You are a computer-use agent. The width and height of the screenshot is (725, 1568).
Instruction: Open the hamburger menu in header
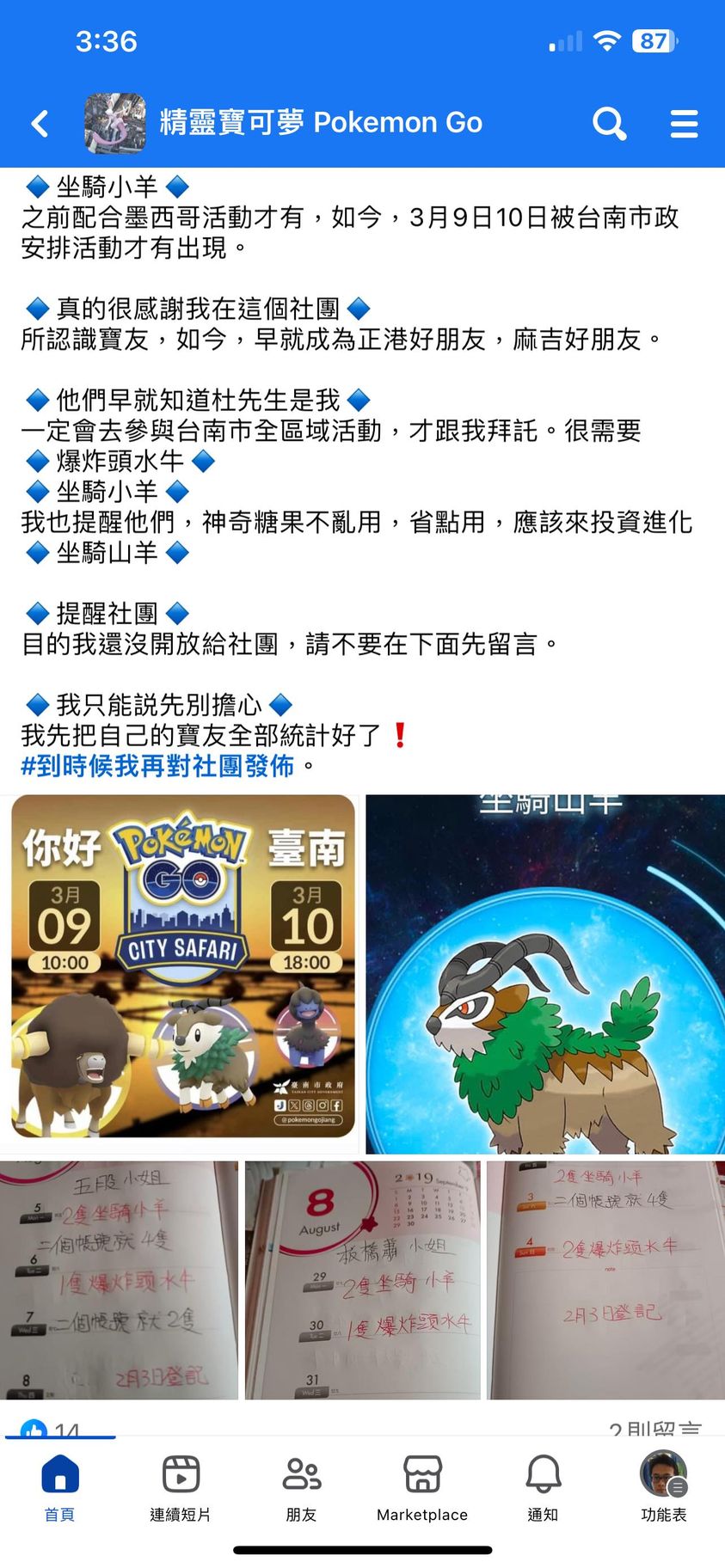pyautogui.click(x=684, y=124)
